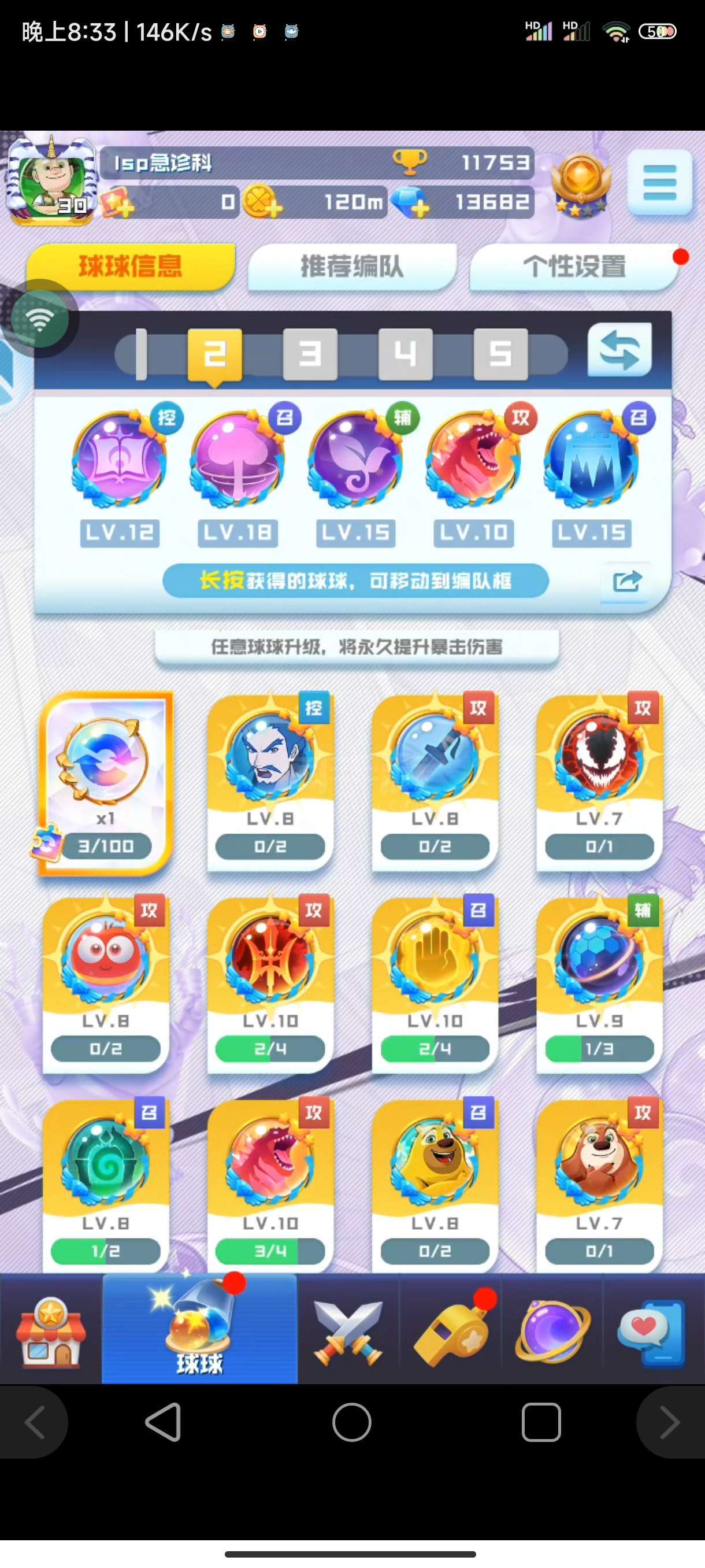Image resolution: width=705 pixels, height=1568 pixels.
Task: Select team slot 3
Action: tap(310, 354)
